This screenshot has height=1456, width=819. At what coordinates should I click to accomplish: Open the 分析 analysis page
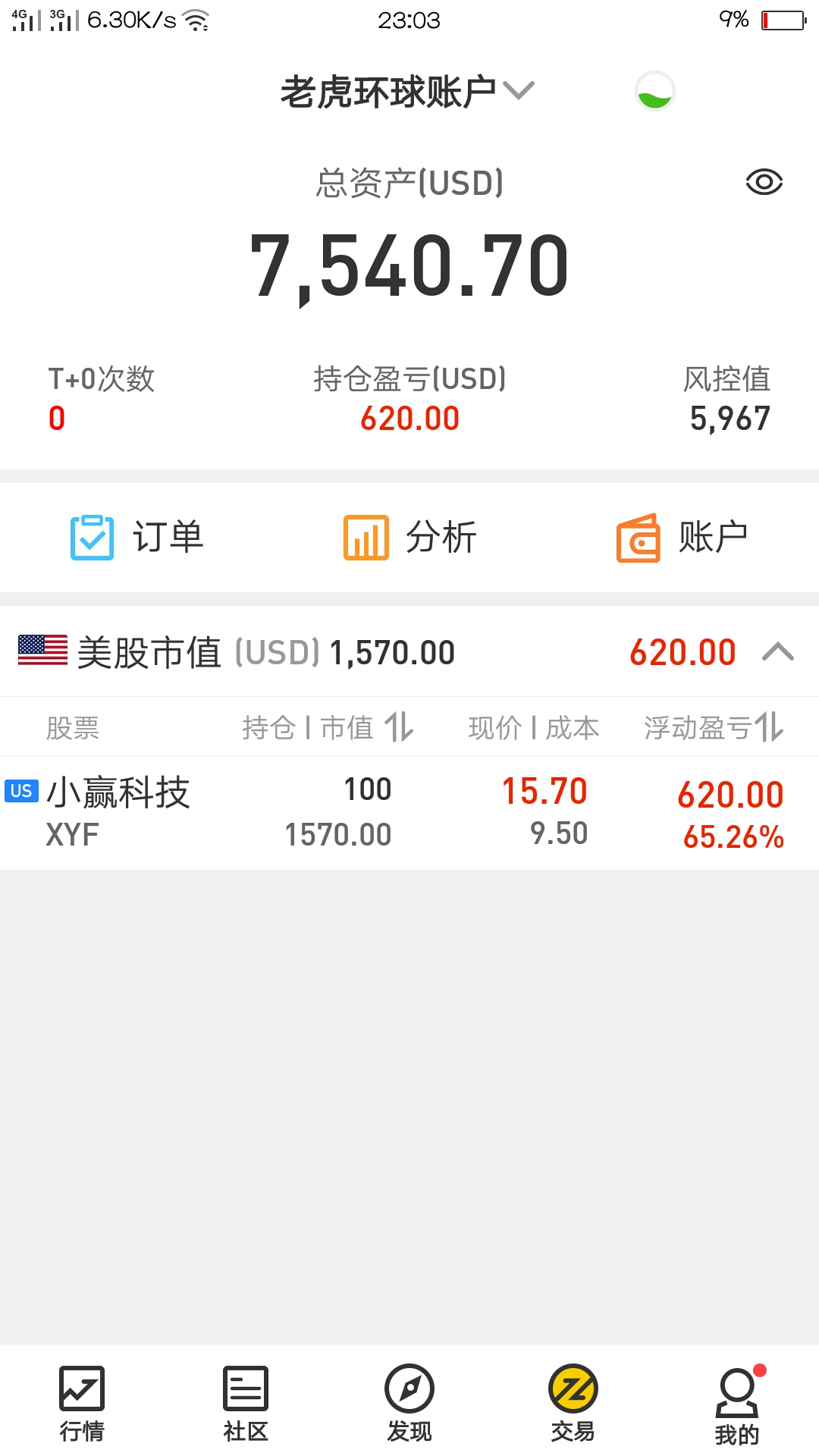pyautogui.click(x=410, y=537)
